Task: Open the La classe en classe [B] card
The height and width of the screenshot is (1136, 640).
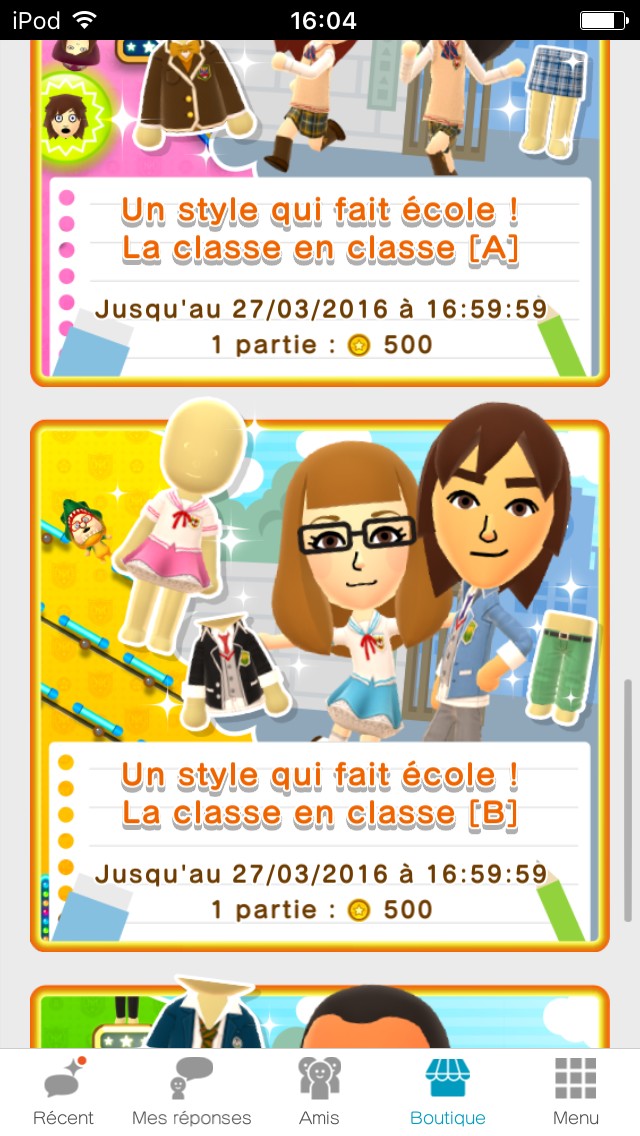Action: [320, 685]
